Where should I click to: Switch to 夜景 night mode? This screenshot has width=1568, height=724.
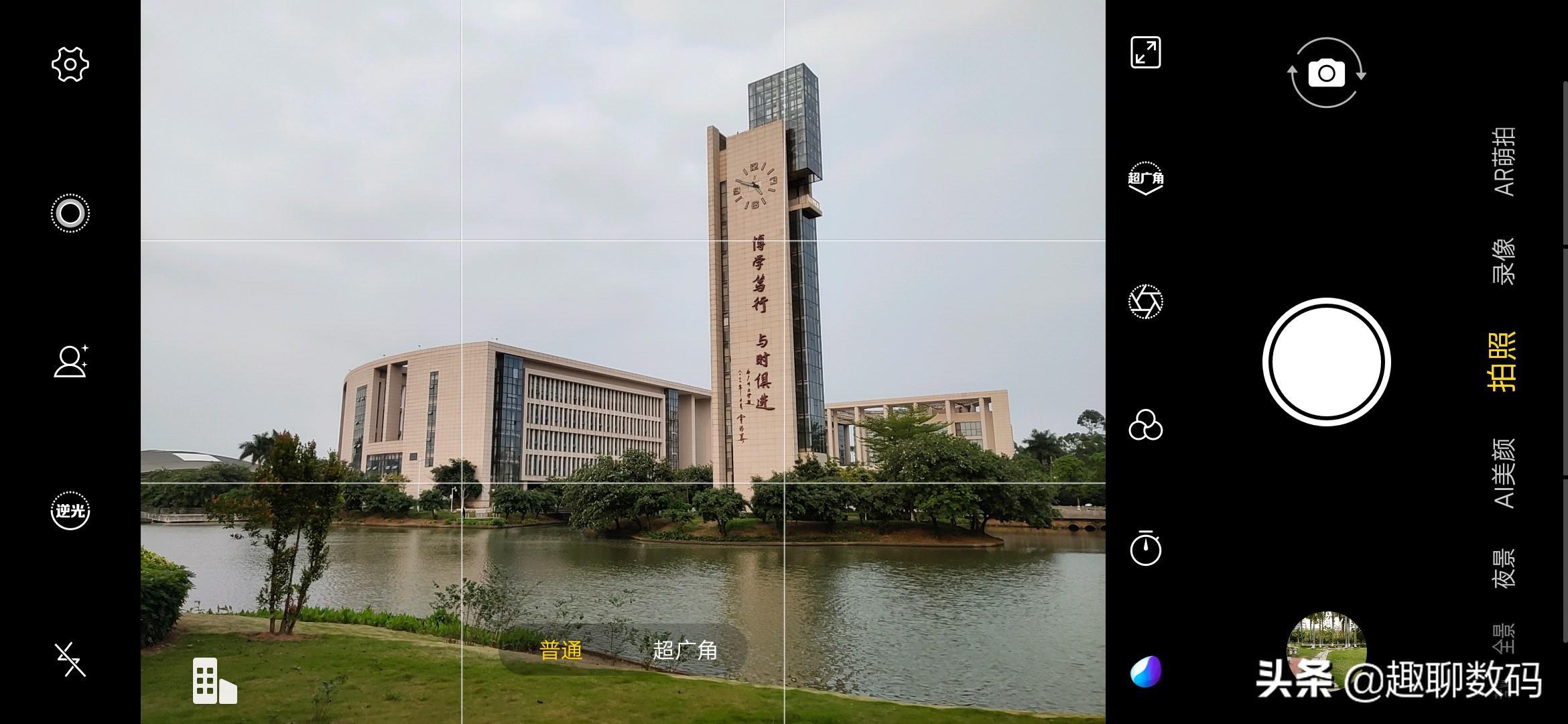pos(1504,568)
